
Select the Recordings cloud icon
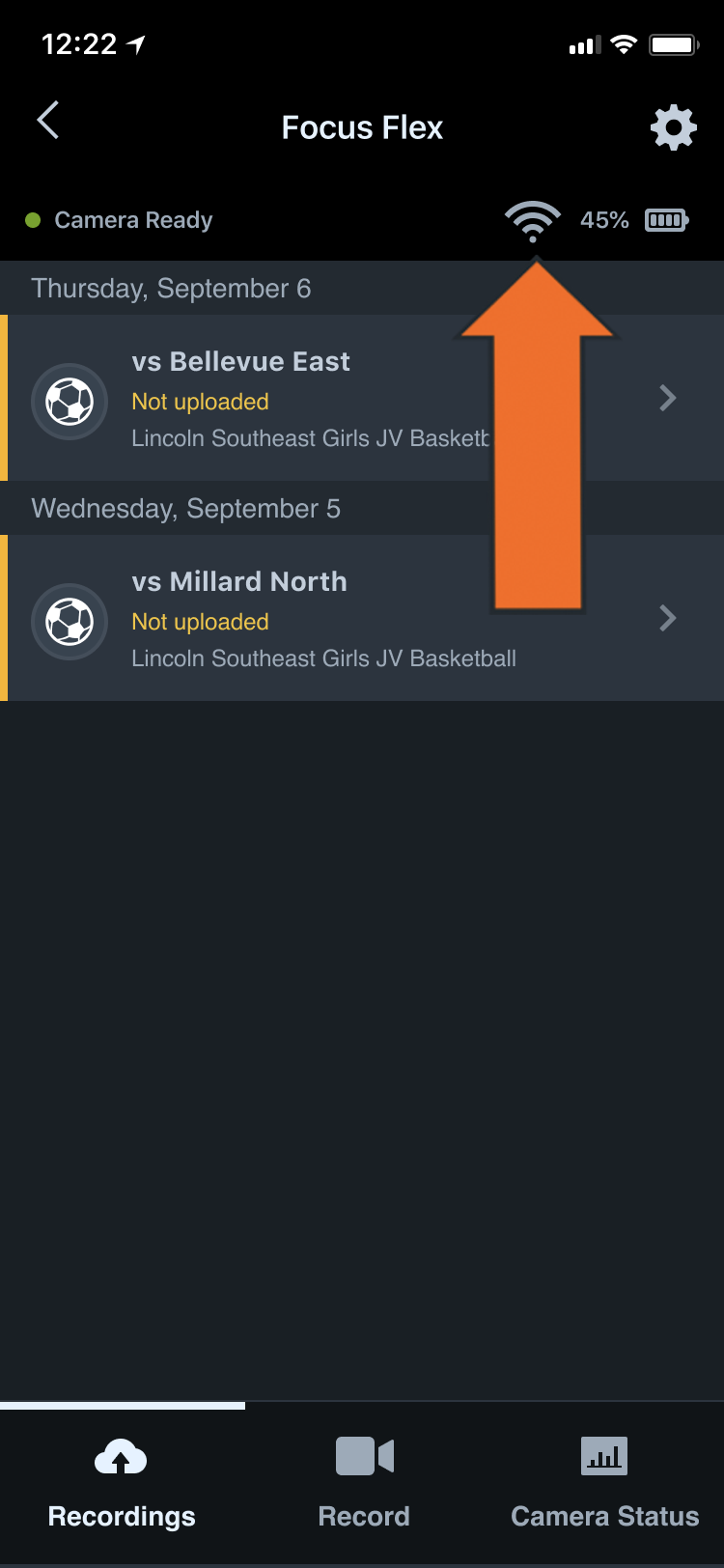(x=120, y=1456)
